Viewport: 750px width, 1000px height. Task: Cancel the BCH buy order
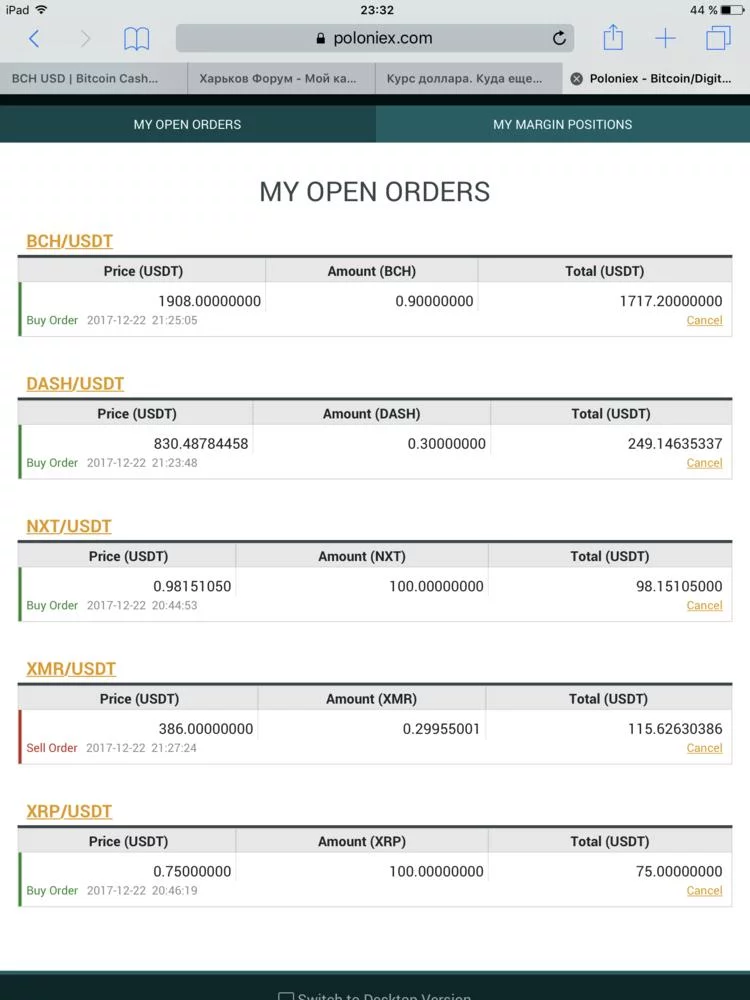pyautogui.click(x=704, y=320)
